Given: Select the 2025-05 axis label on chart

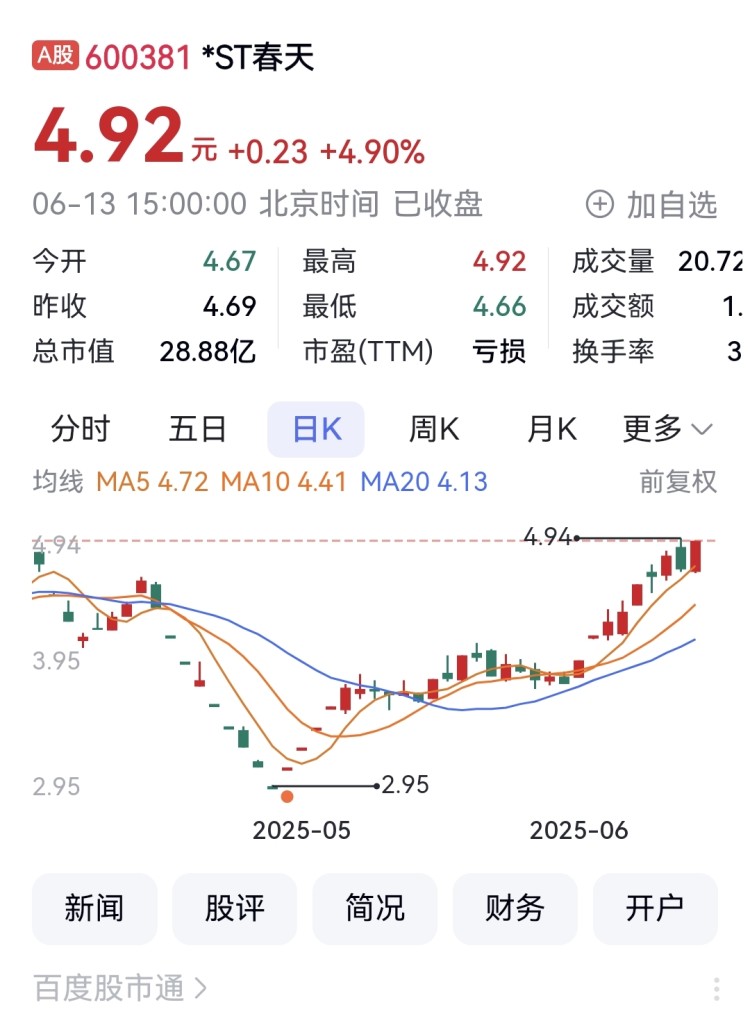Looking at the screenshot, I should 300,830.
